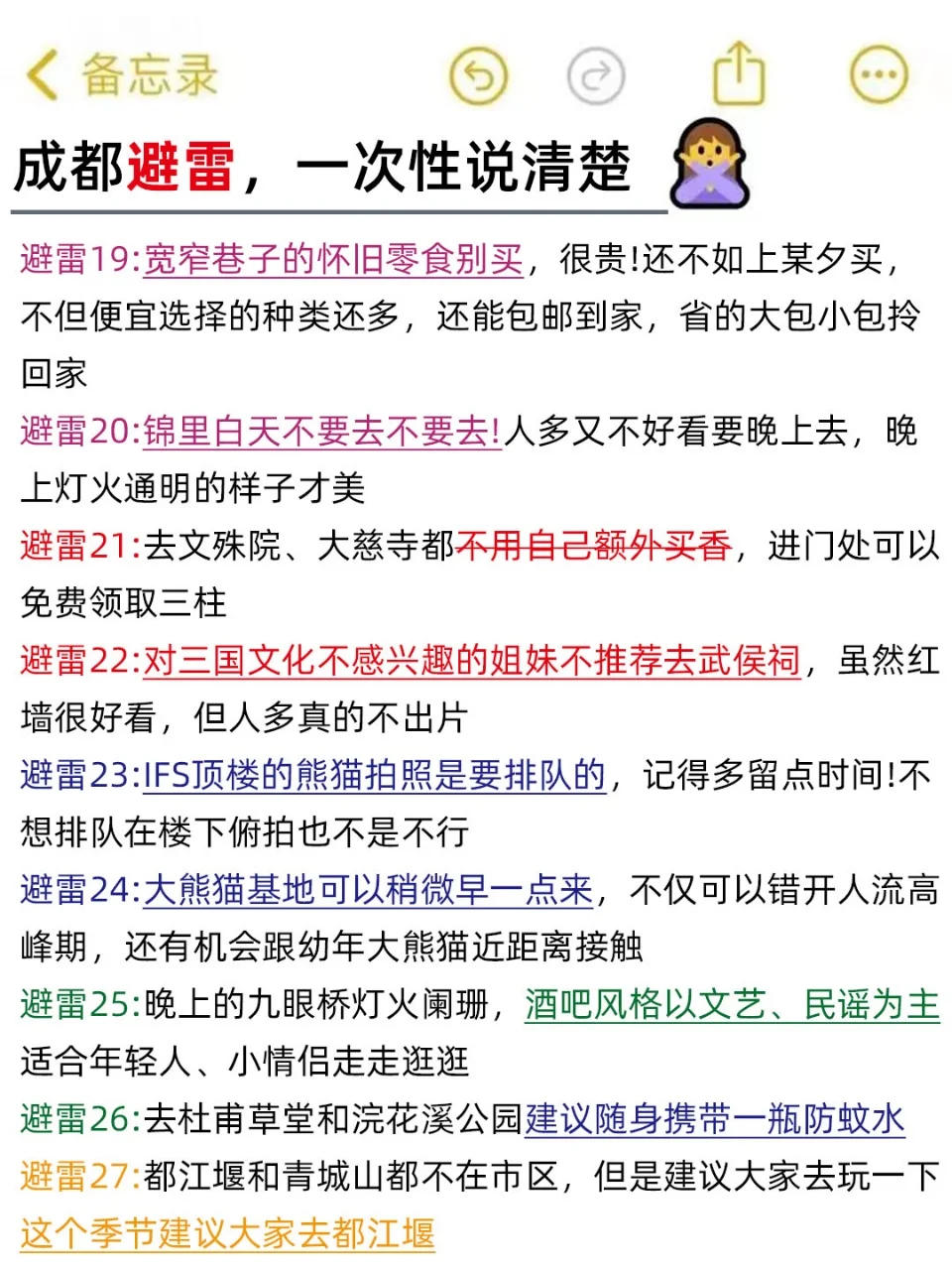Return to 备忘录 list via back button
952x1270 pixels.
pos(42,74)
